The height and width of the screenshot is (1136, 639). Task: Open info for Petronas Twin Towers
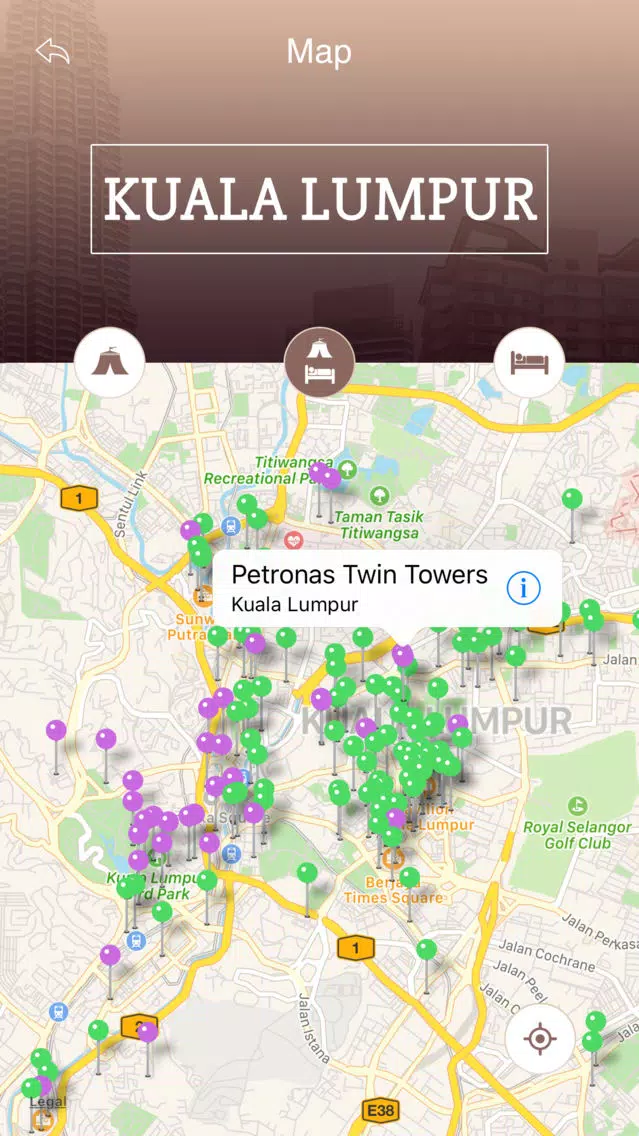(523, 588)
